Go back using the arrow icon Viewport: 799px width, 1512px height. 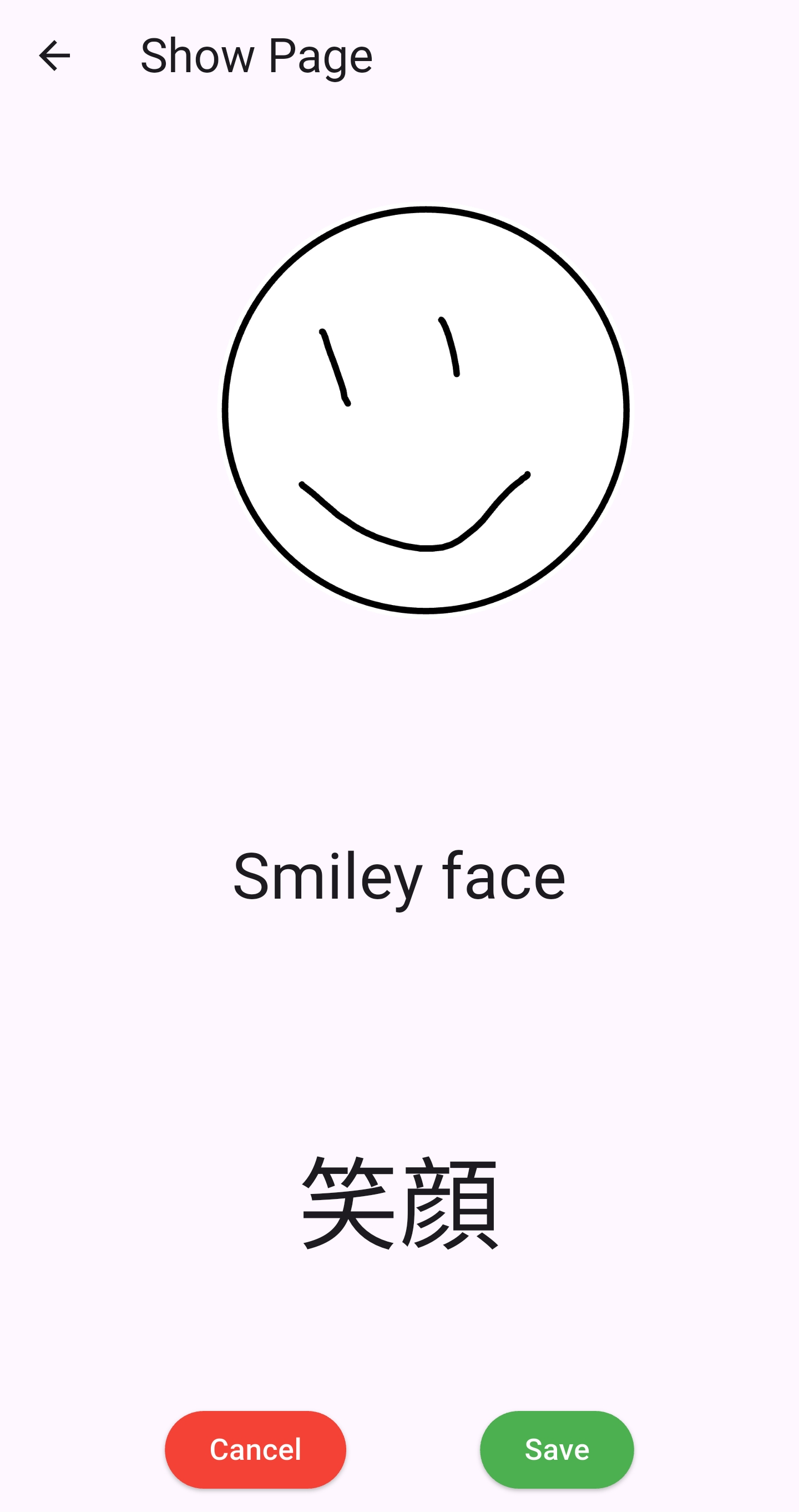54,56
